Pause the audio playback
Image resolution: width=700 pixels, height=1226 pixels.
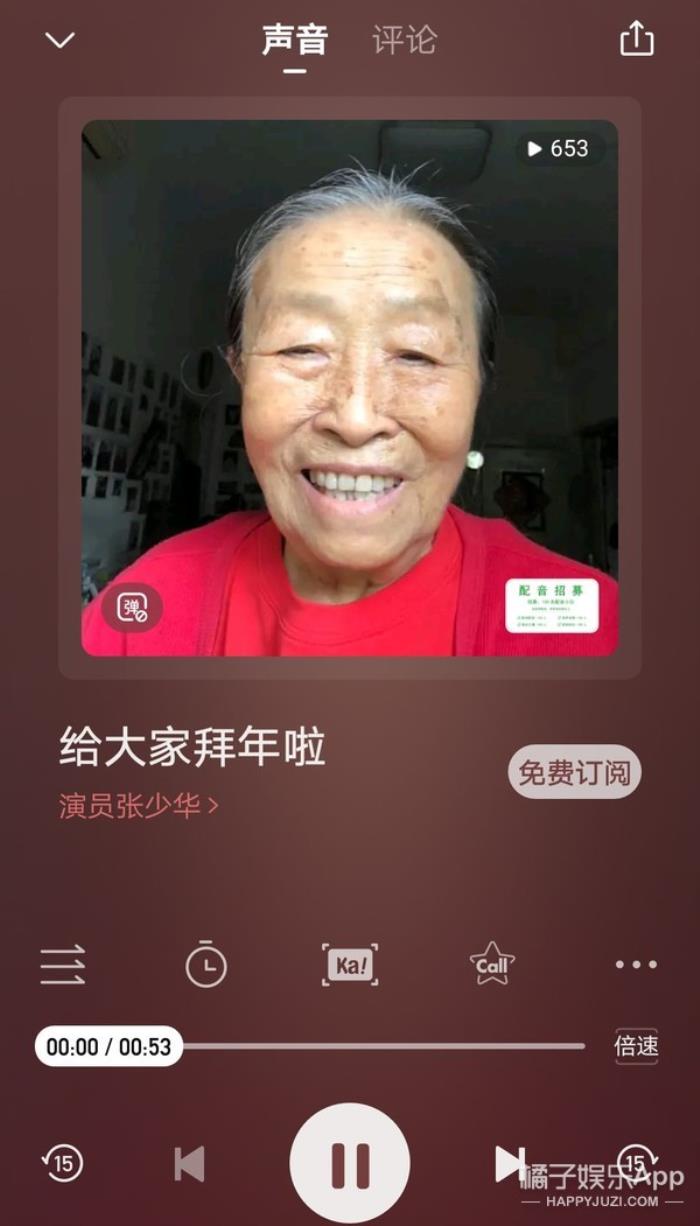pyautogui.click(x=350, y=1164)
